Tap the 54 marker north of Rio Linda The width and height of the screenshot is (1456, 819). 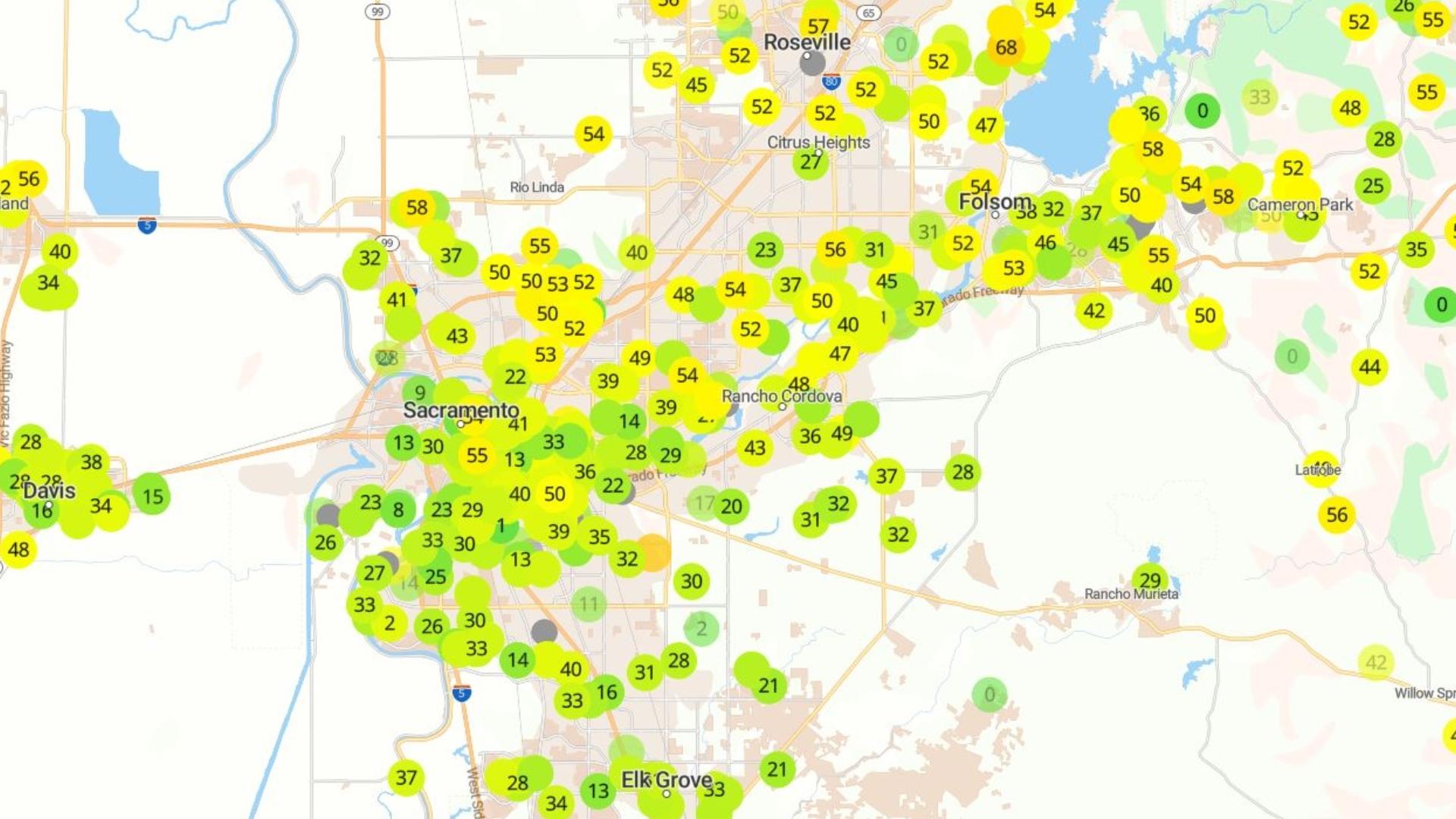click(x=593, y=135)
